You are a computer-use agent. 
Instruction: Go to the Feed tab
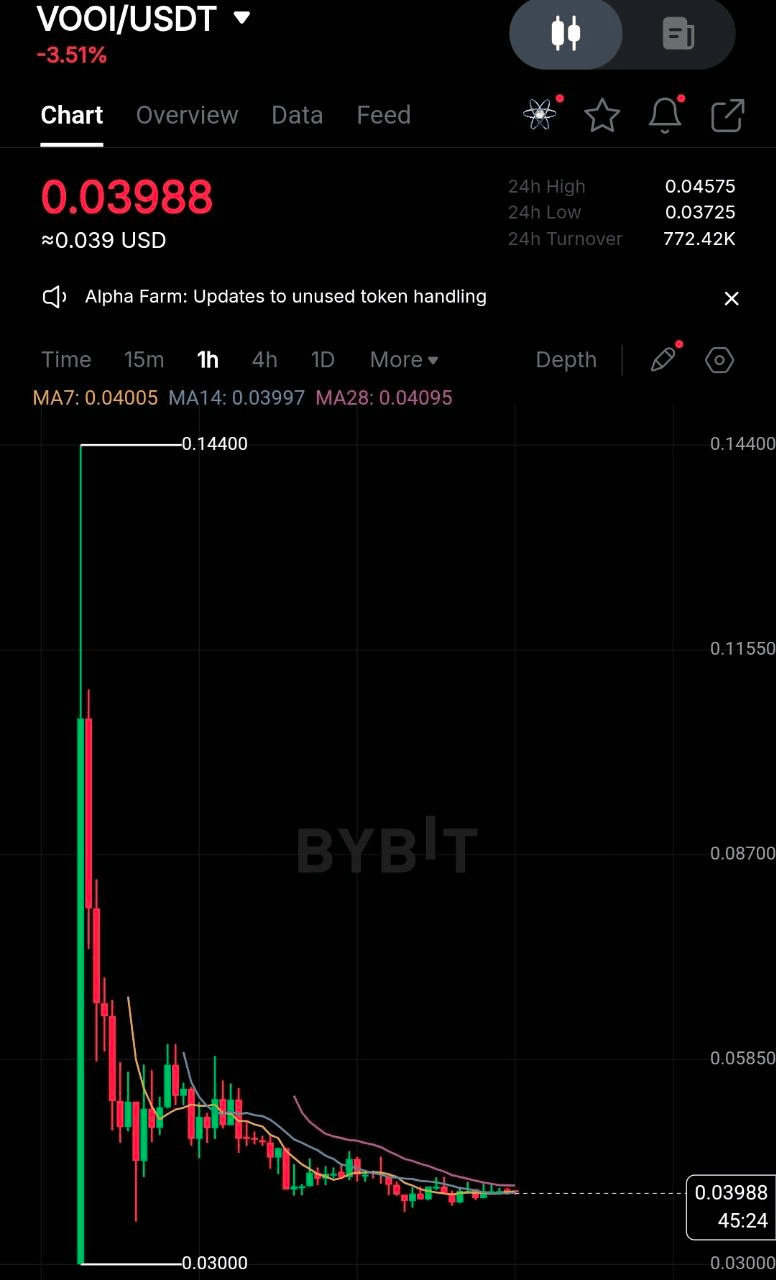tap(384, 115)
